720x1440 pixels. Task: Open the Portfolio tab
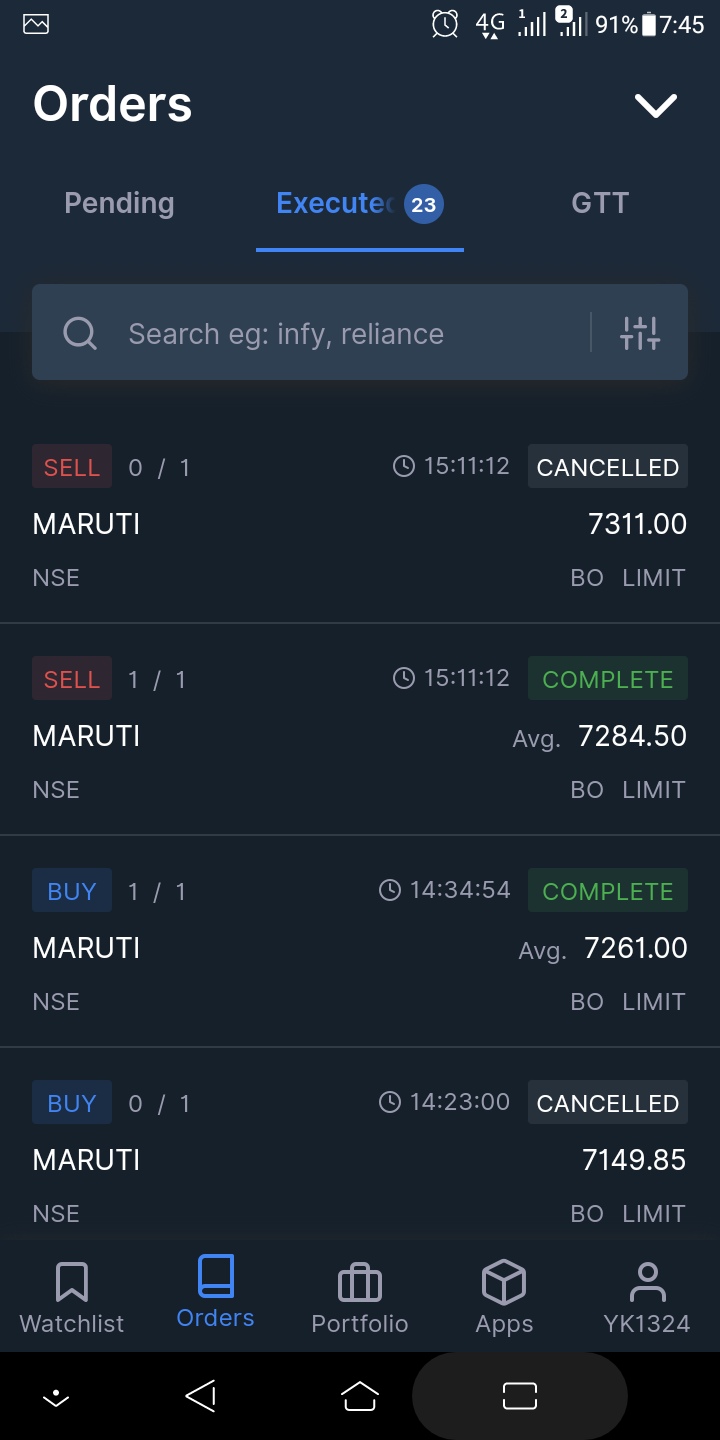click(x=360, y=1297)
